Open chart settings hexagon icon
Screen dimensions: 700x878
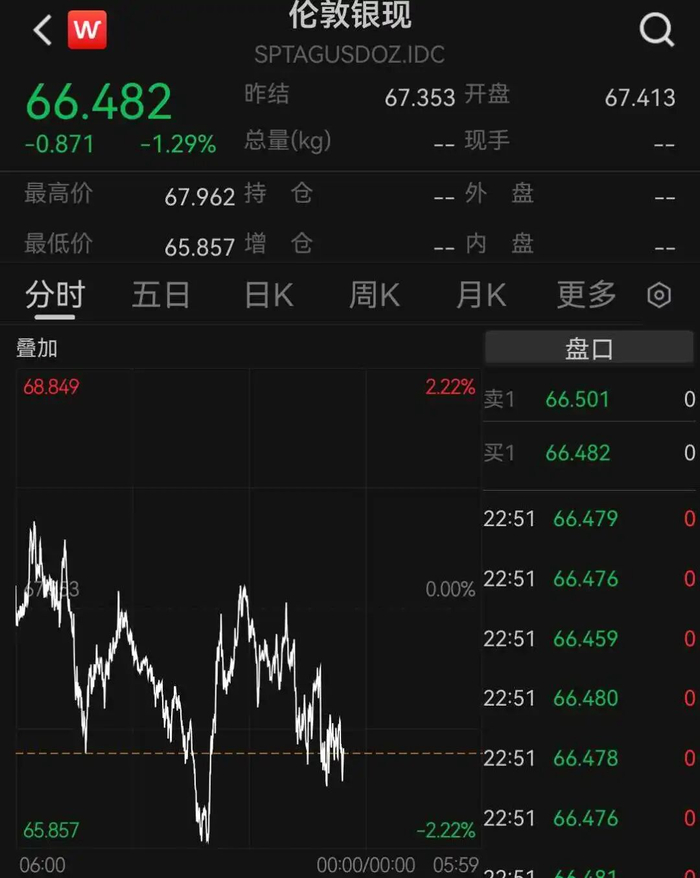[659, 295]
